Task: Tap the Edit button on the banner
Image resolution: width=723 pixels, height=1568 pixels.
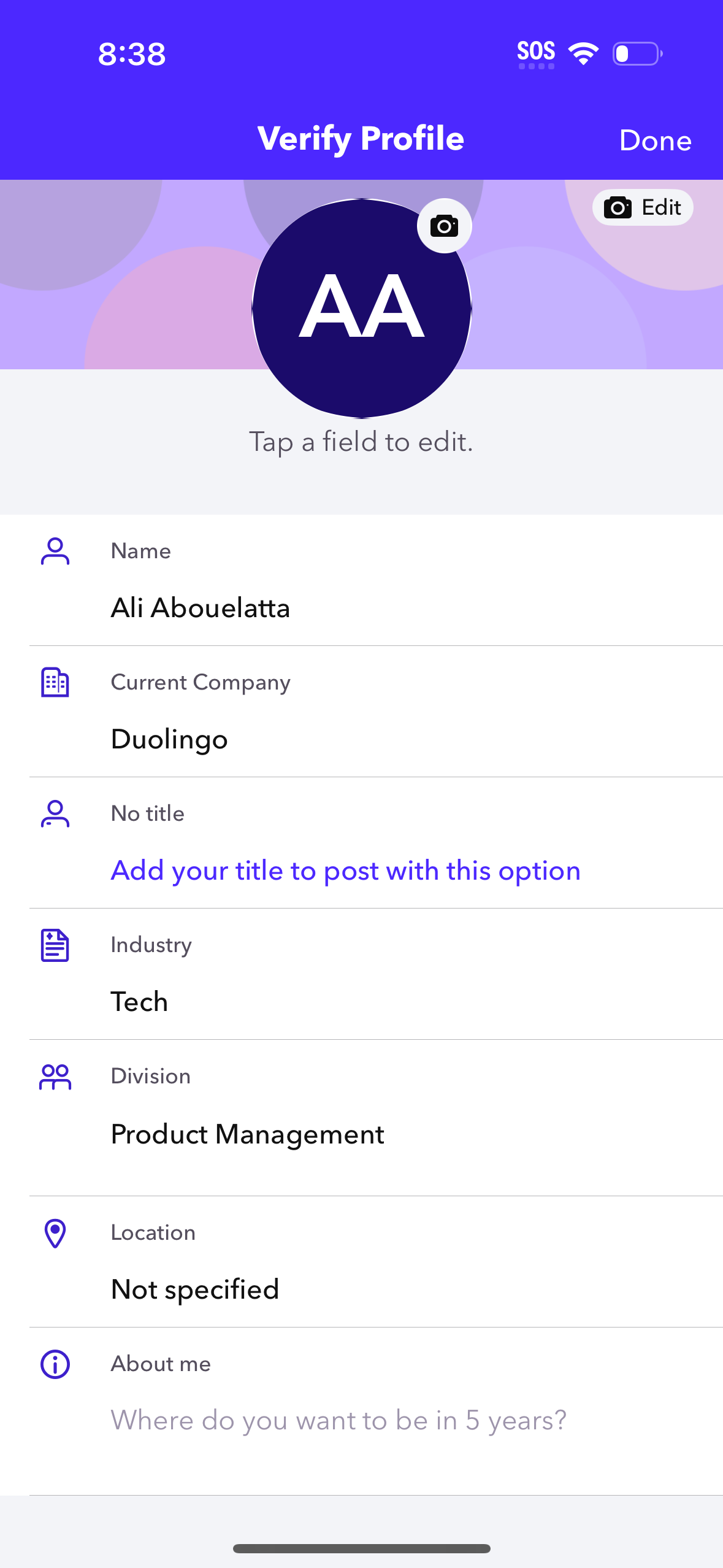Action: pos(641,207)
